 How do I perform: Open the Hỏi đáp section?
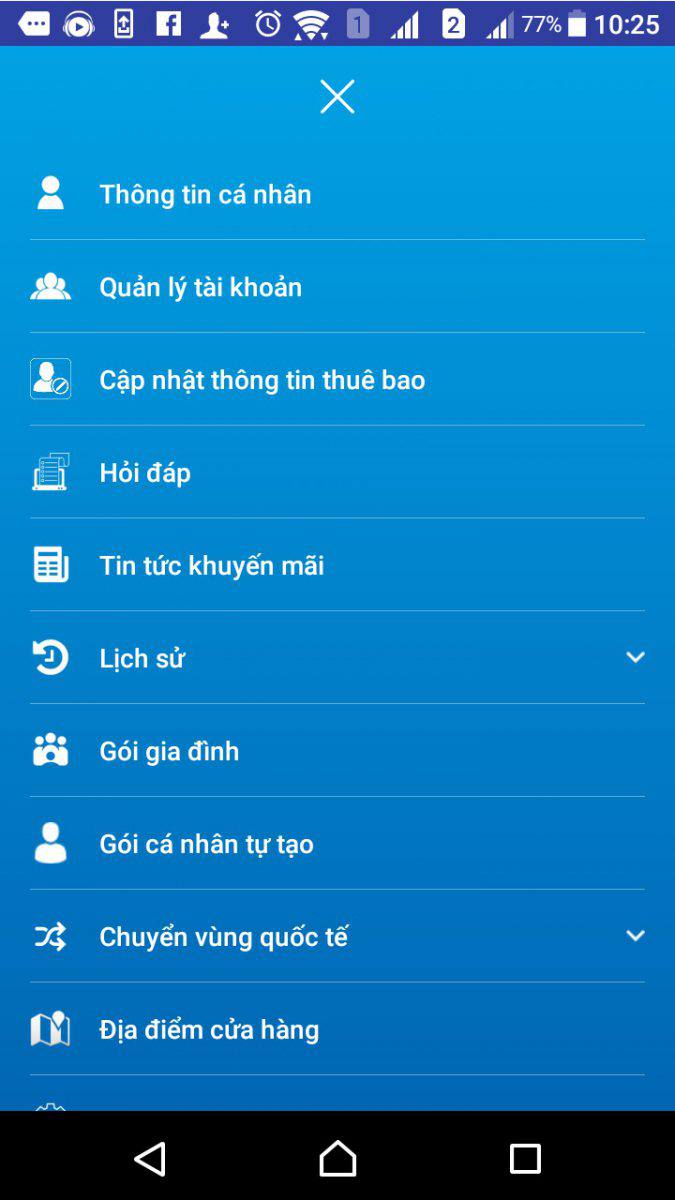pos(337,473)
